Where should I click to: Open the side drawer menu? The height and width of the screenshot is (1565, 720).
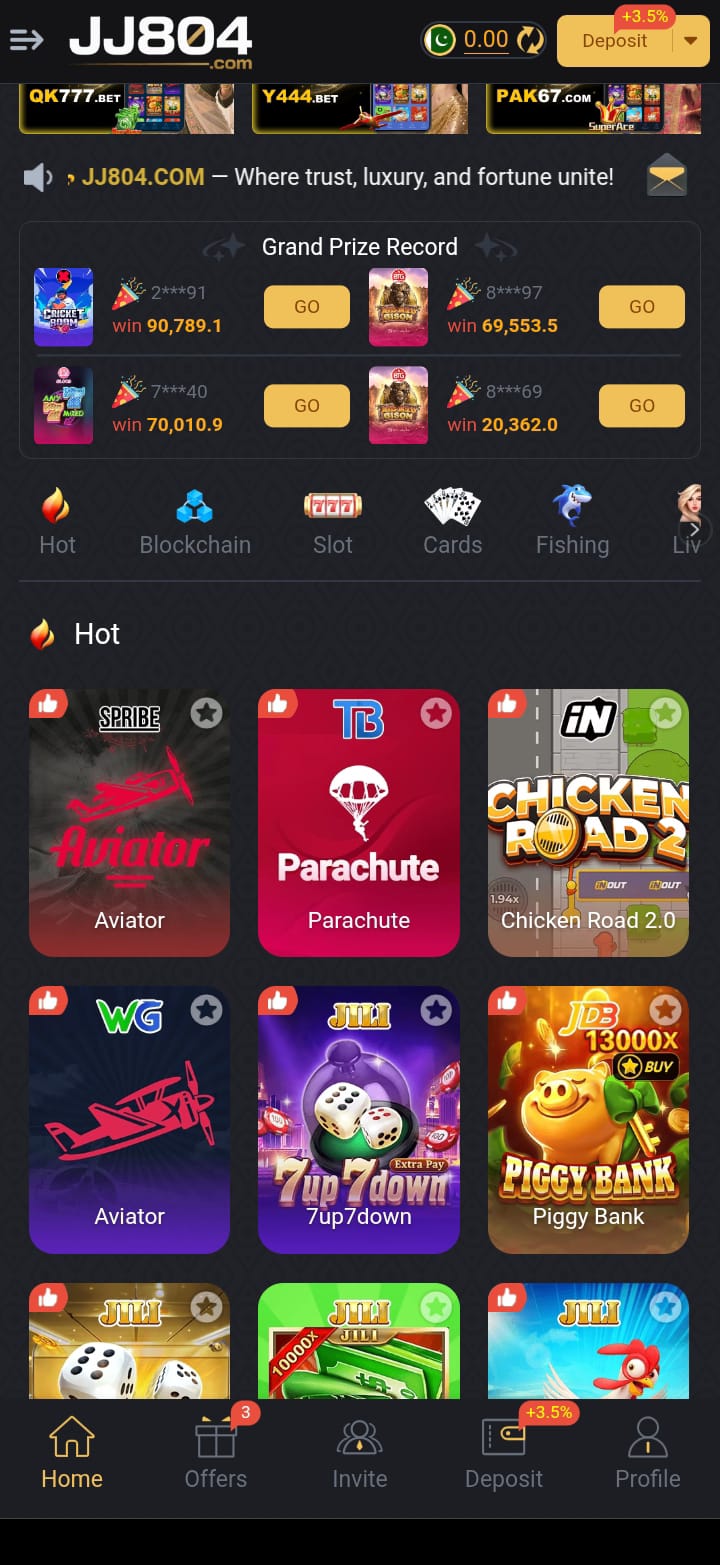(x=27, y=40)
